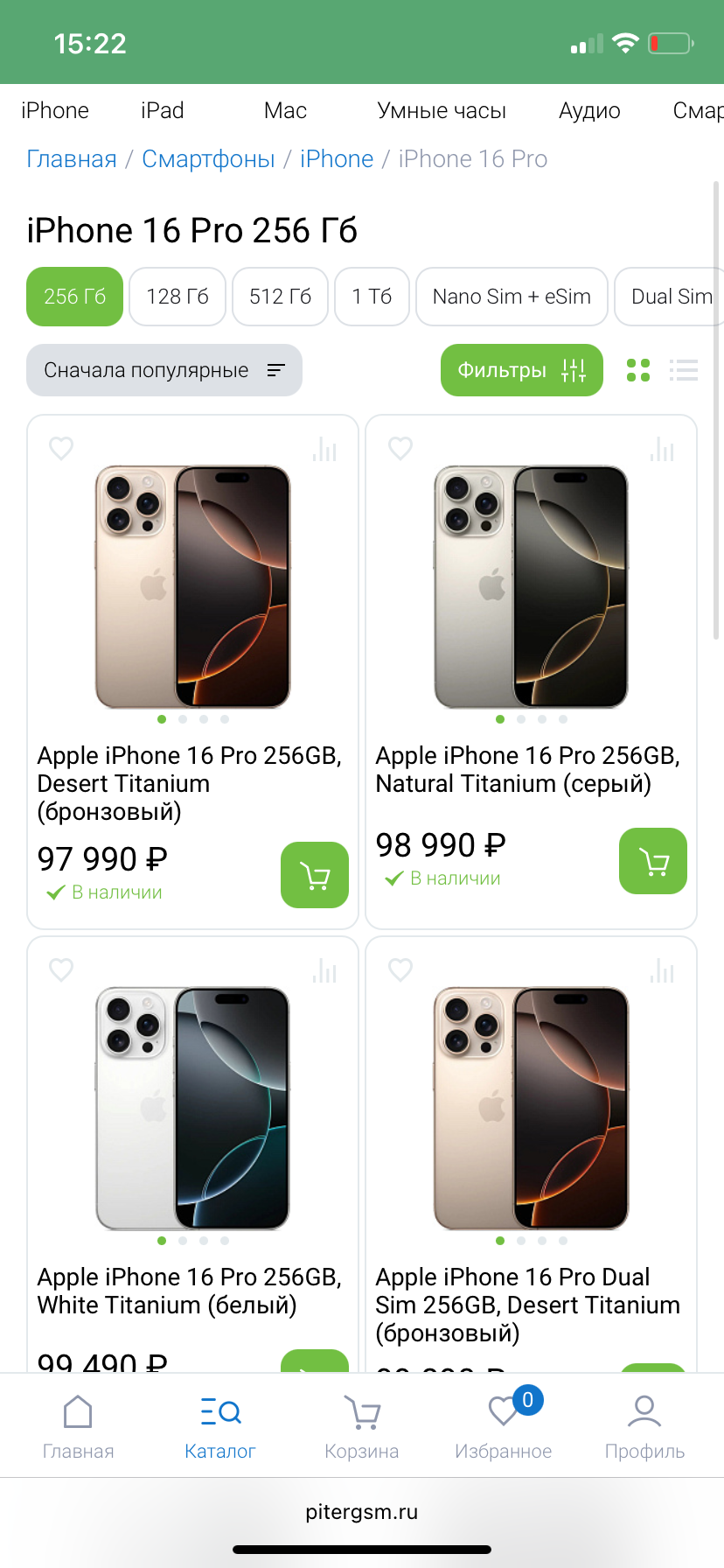Select the 128 Гб storage chip
The height and width of the screenshot is (1568, 724).
pyautogui.click(x=178, y=297)
